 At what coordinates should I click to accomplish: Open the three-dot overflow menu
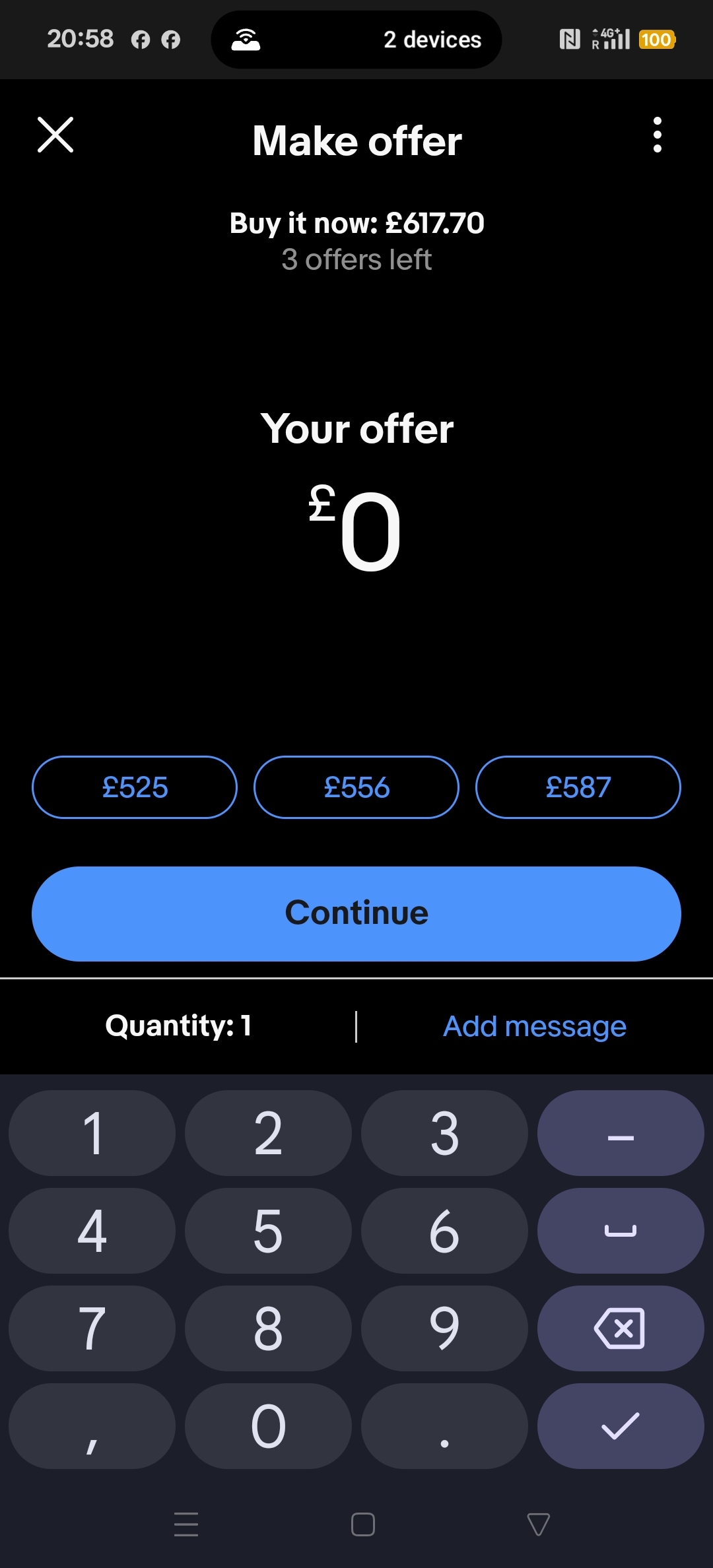click(657, 135)
